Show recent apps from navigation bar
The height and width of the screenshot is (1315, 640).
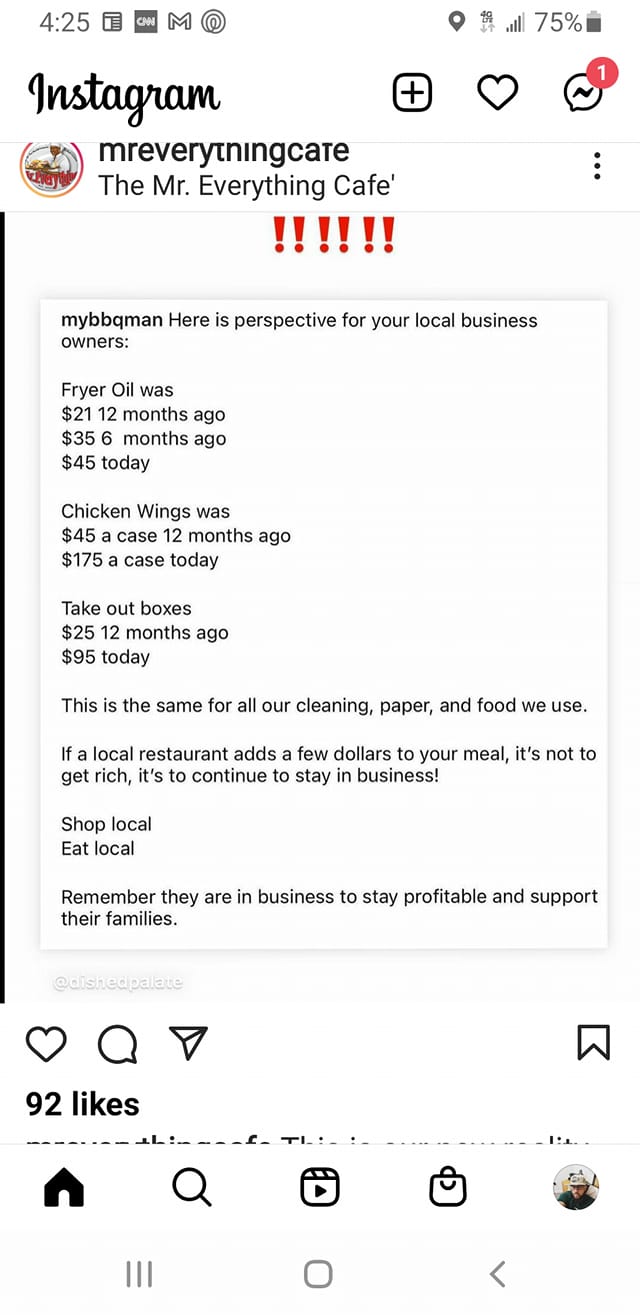pyautogui.click(x=139, y=1273)
